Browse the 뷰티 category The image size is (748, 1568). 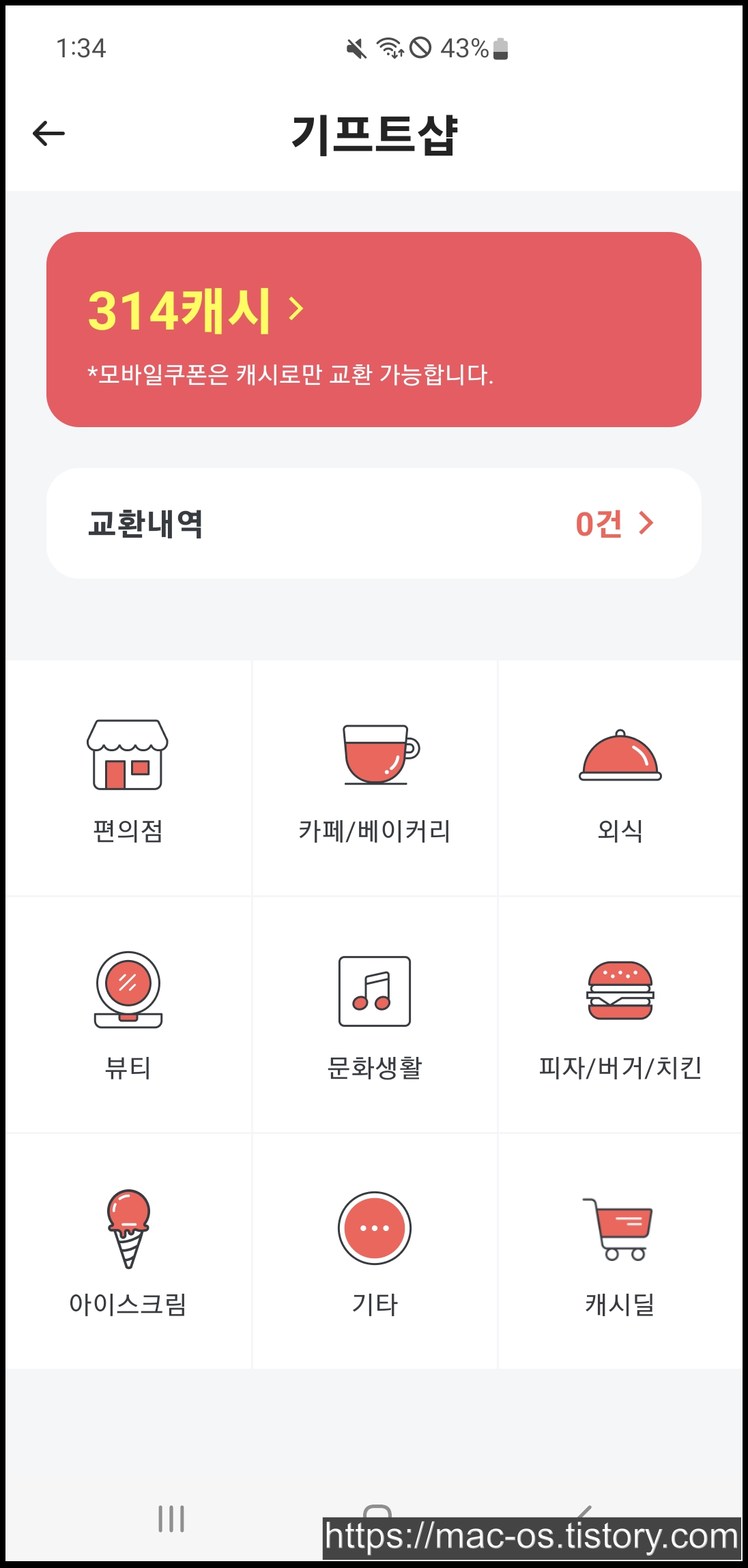tap(128, 1015)
